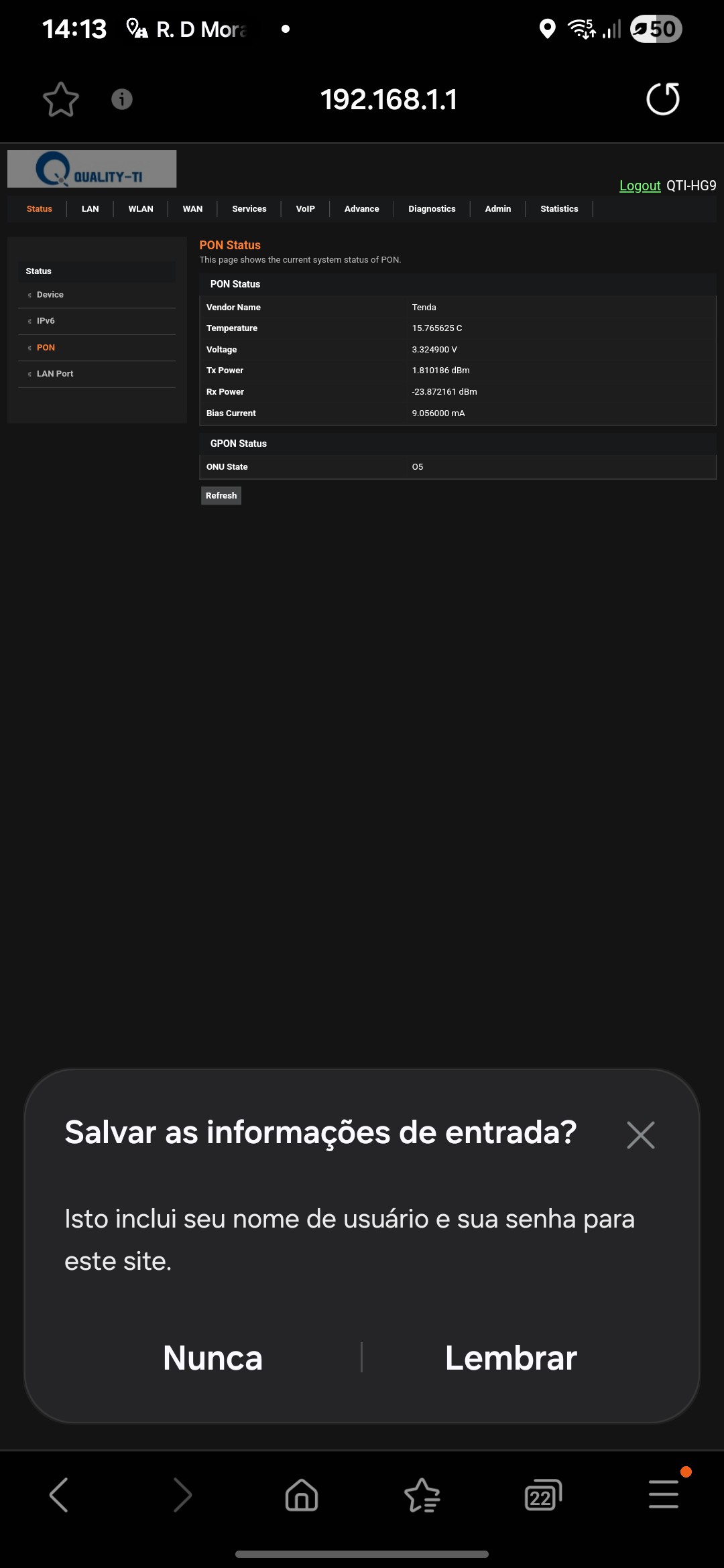Screen dimensions: 724x1568
Task: Go to the Diagnostics tab
Action: [432, 209]
